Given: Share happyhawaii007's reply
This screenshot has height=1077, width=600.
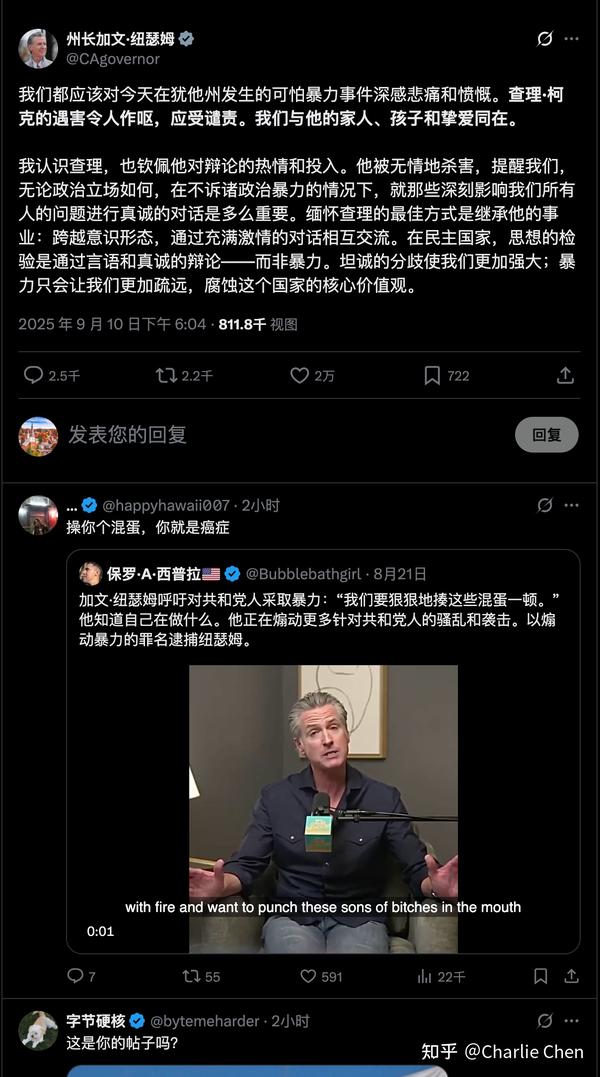Looking at the screenshot, I should point(574,976).
